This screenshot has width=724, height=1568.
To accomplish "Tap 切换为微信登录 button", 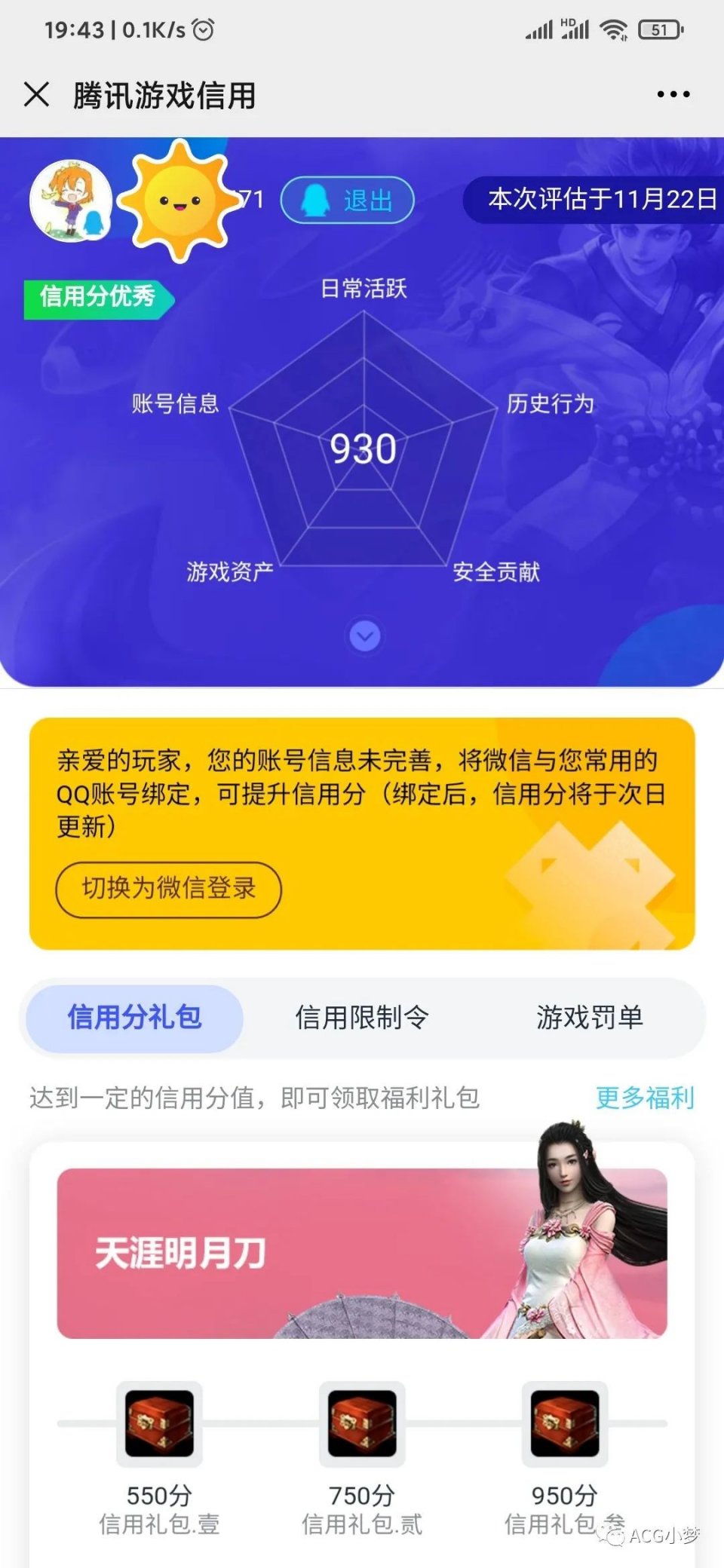I will (x=169, y=889).
